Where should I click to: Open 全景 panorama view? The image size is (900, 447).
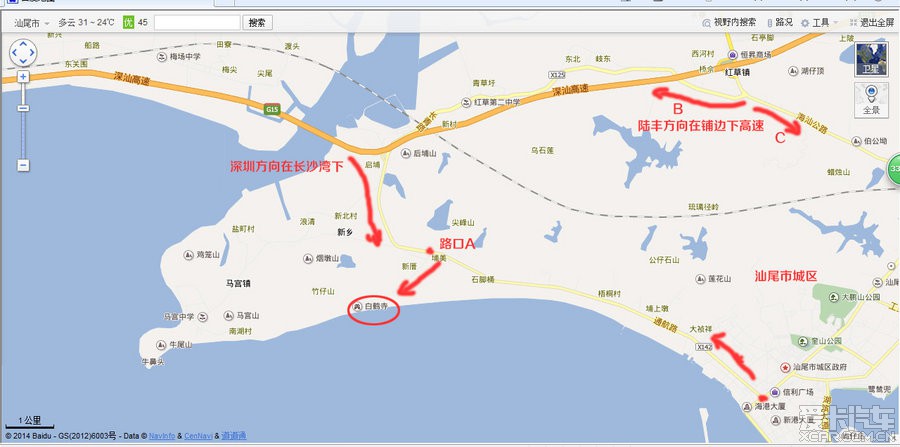click(x=871, y=101)
